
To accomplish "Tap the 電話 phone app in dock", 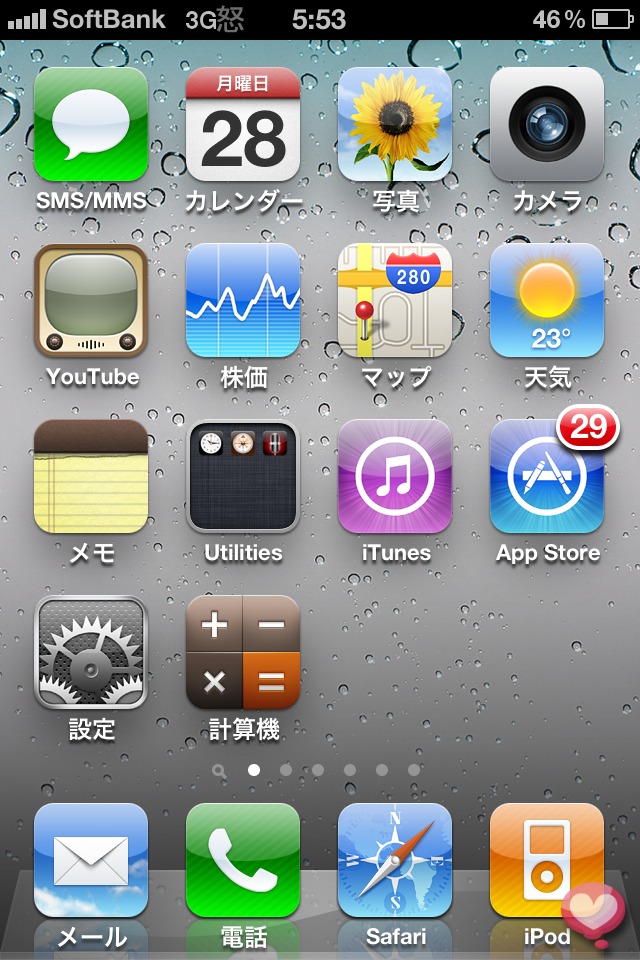I will pyautogui.click(x=243, y=860).
